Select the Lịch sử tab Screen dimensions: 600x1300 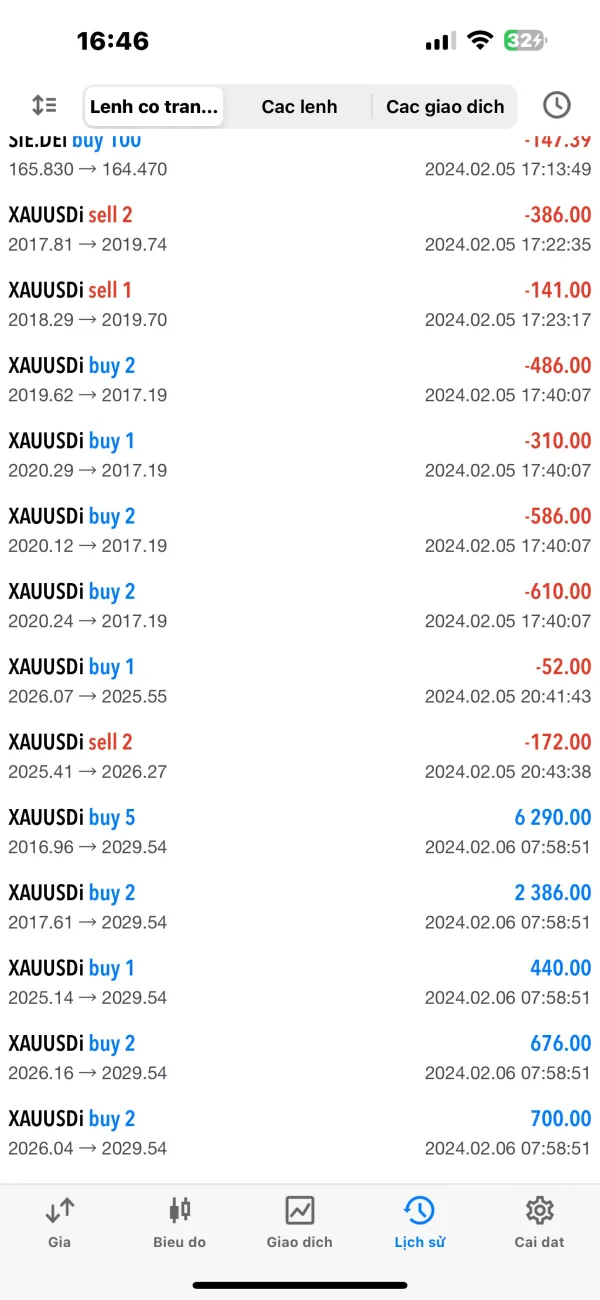(x=419, y=1222)
